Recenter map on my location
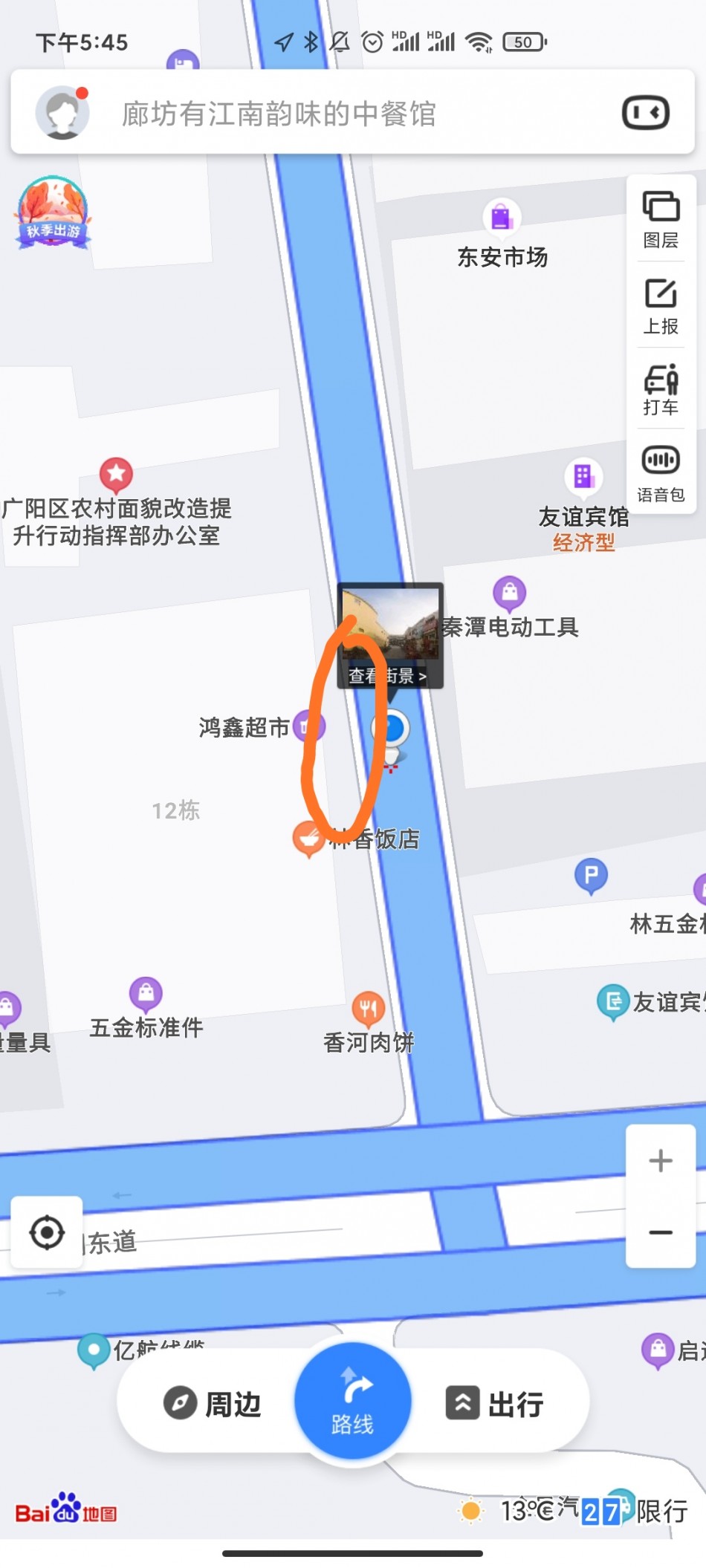 pyautogui.click(x=47, y=1232)
